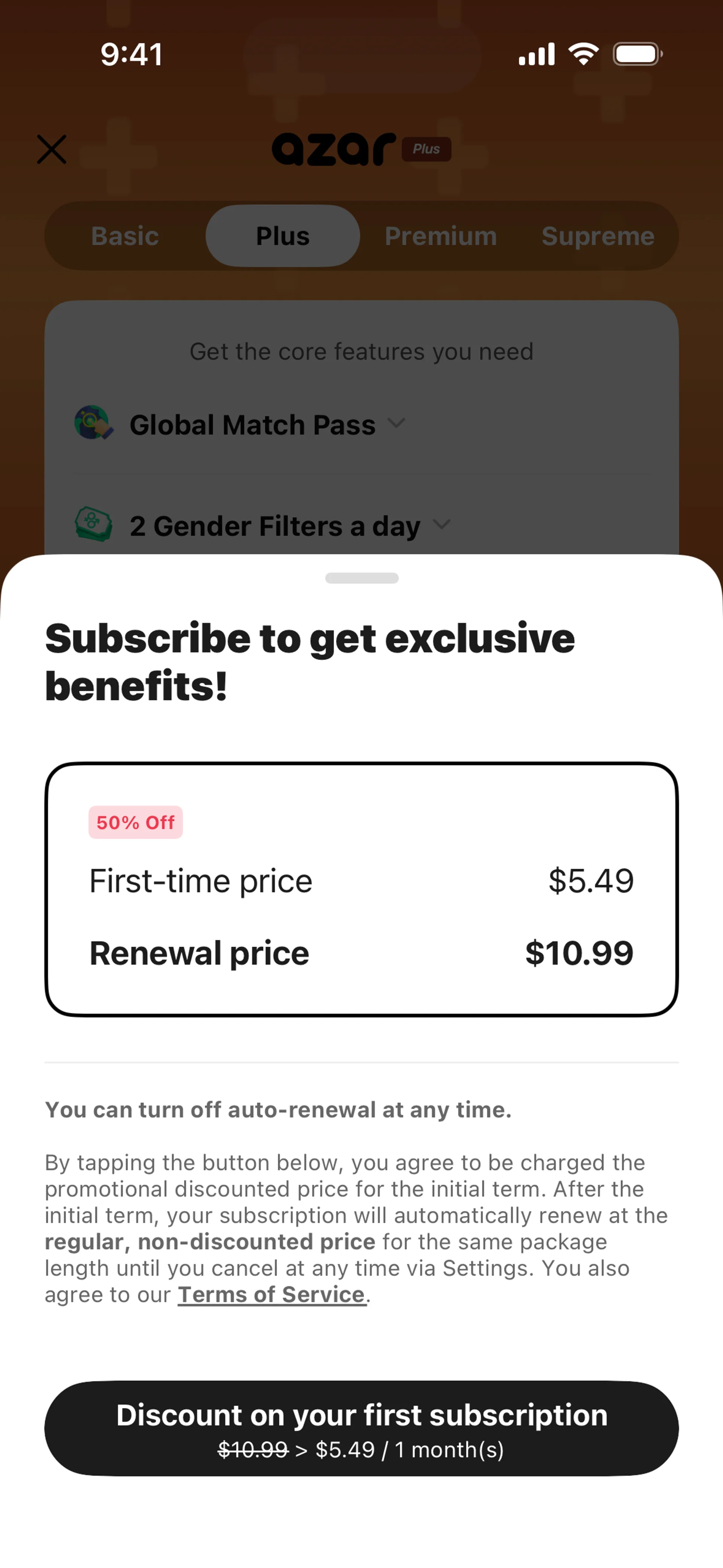The height and width of the screenshot is (1568, 723).
Task: Tap Discount on your first subscription button
Action: [x=361, y=1428]
